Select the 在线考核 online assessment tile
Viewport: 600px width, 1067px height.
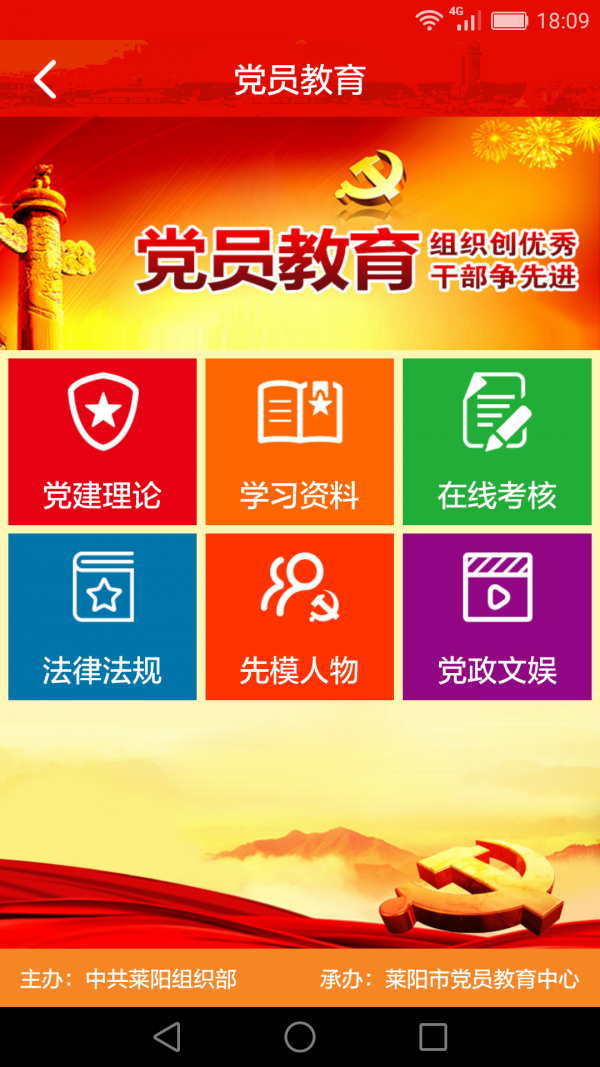tap(497, 441)
